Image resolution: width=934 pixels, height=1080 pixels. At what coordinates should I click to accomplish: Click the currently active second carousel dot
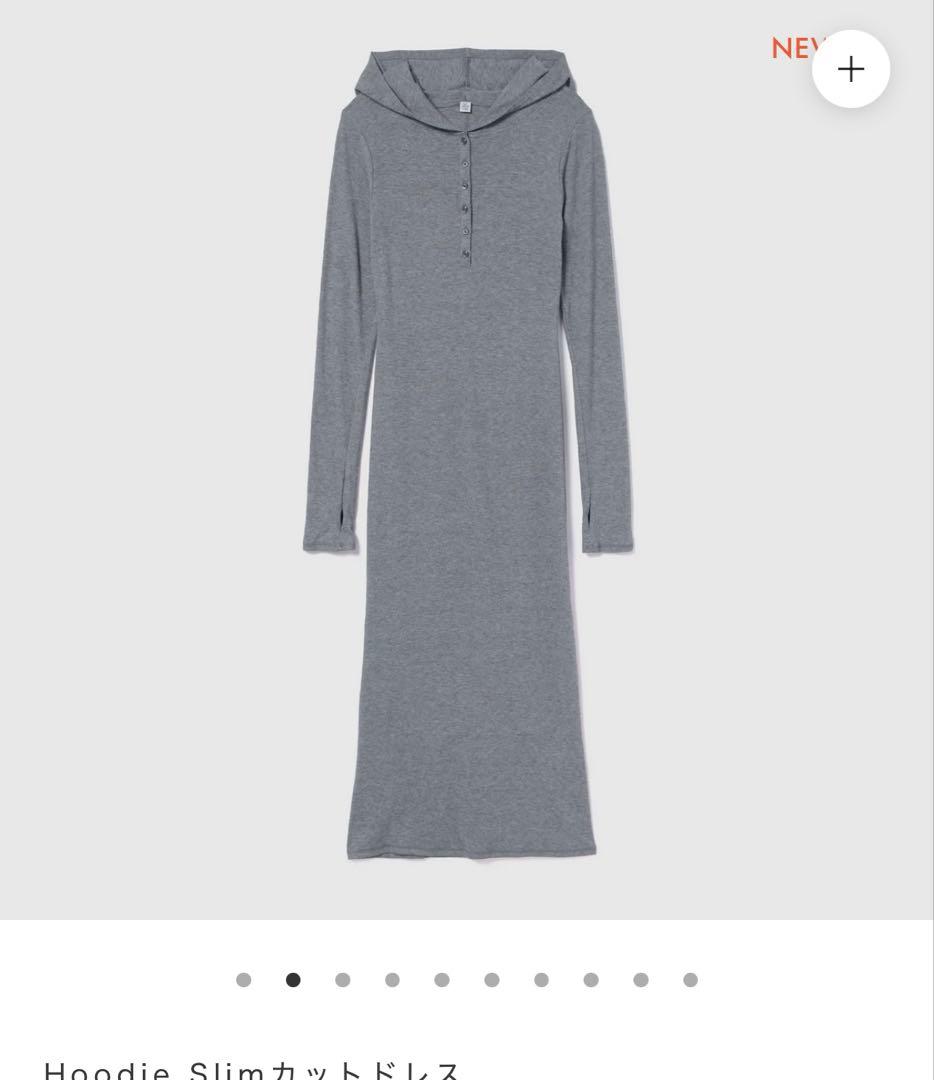(x=293, y=980)
